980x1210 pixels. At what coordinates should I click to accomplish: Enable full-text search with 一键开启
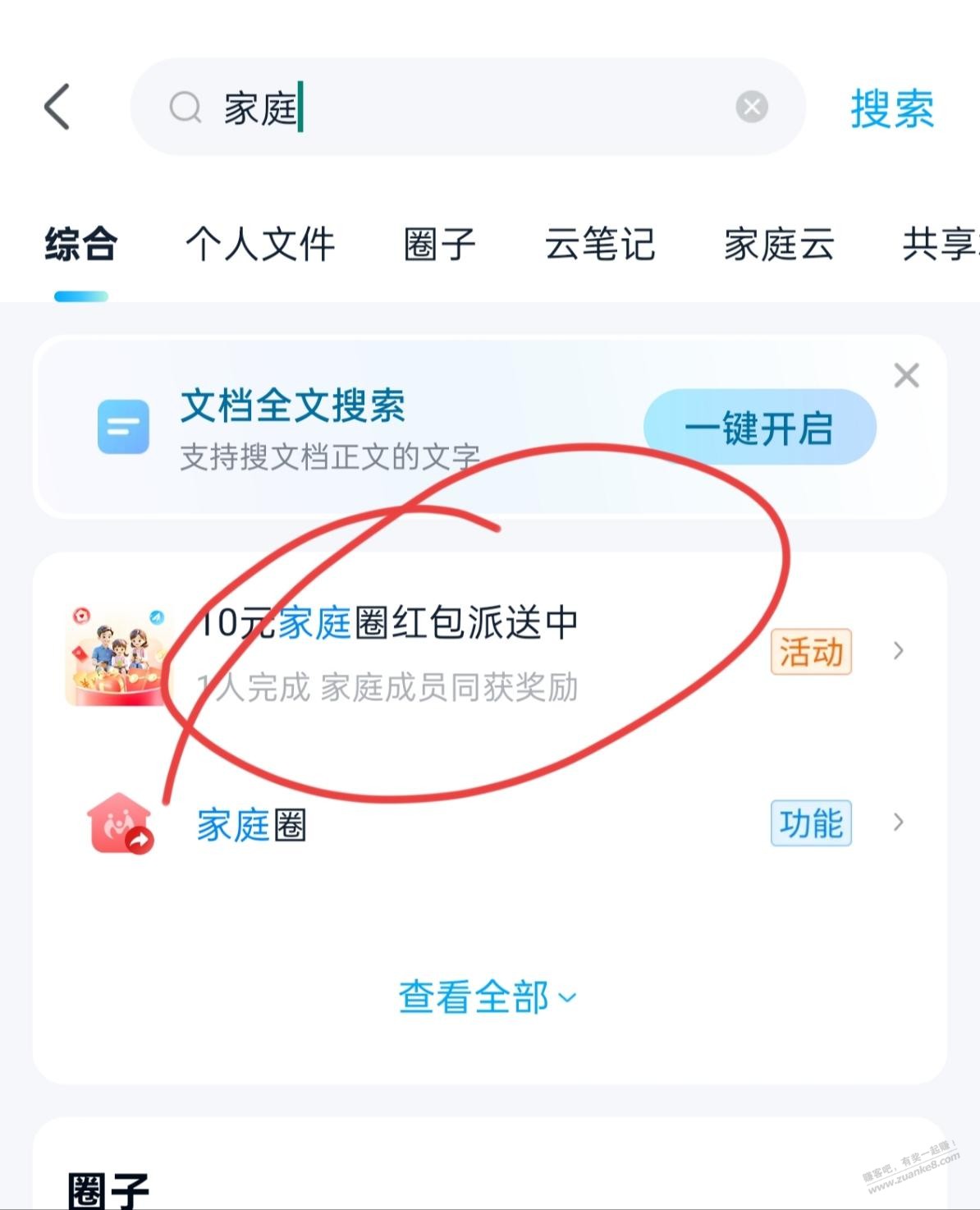(x=759, y=428)
